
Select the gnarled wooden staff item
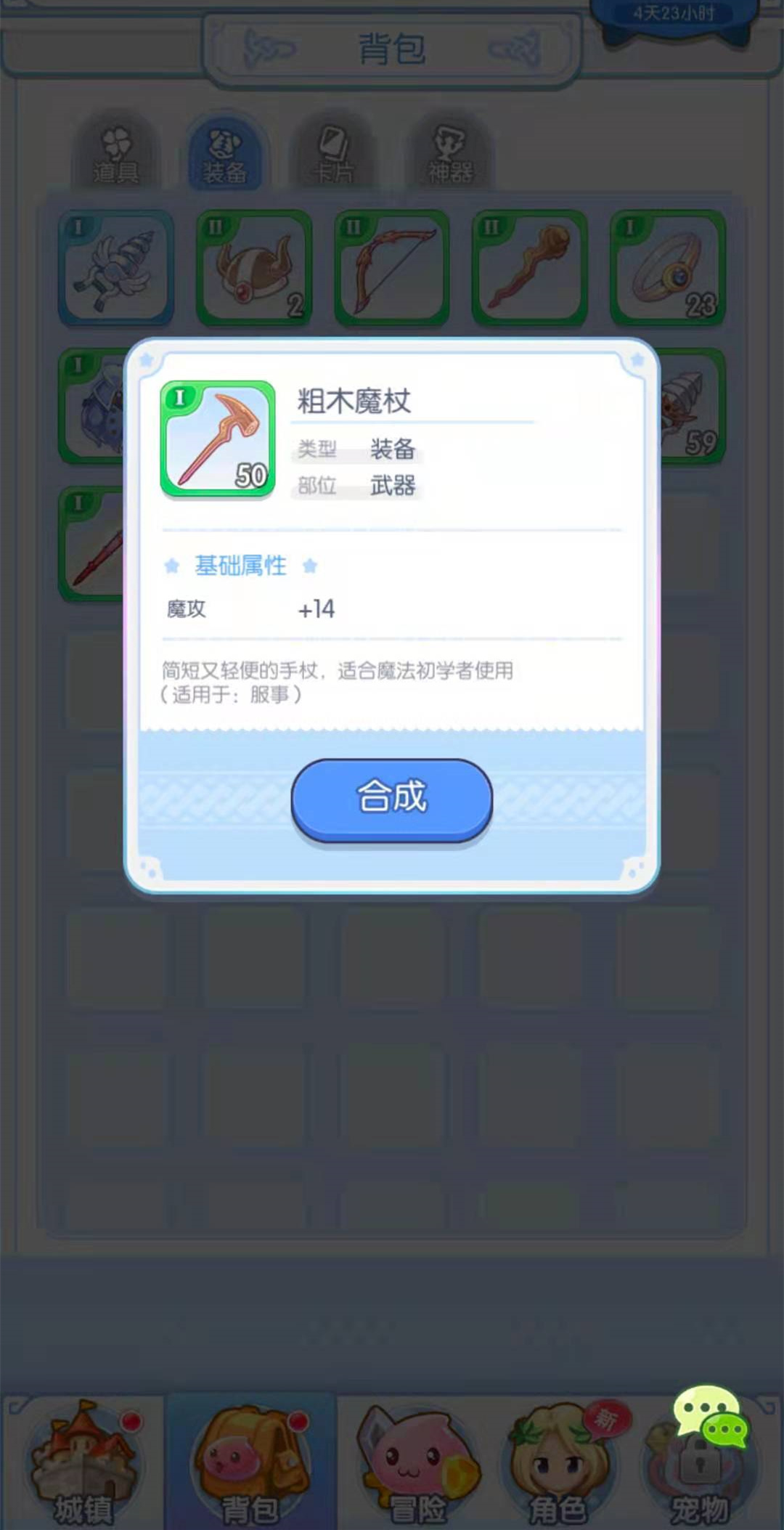coord(530,267)
